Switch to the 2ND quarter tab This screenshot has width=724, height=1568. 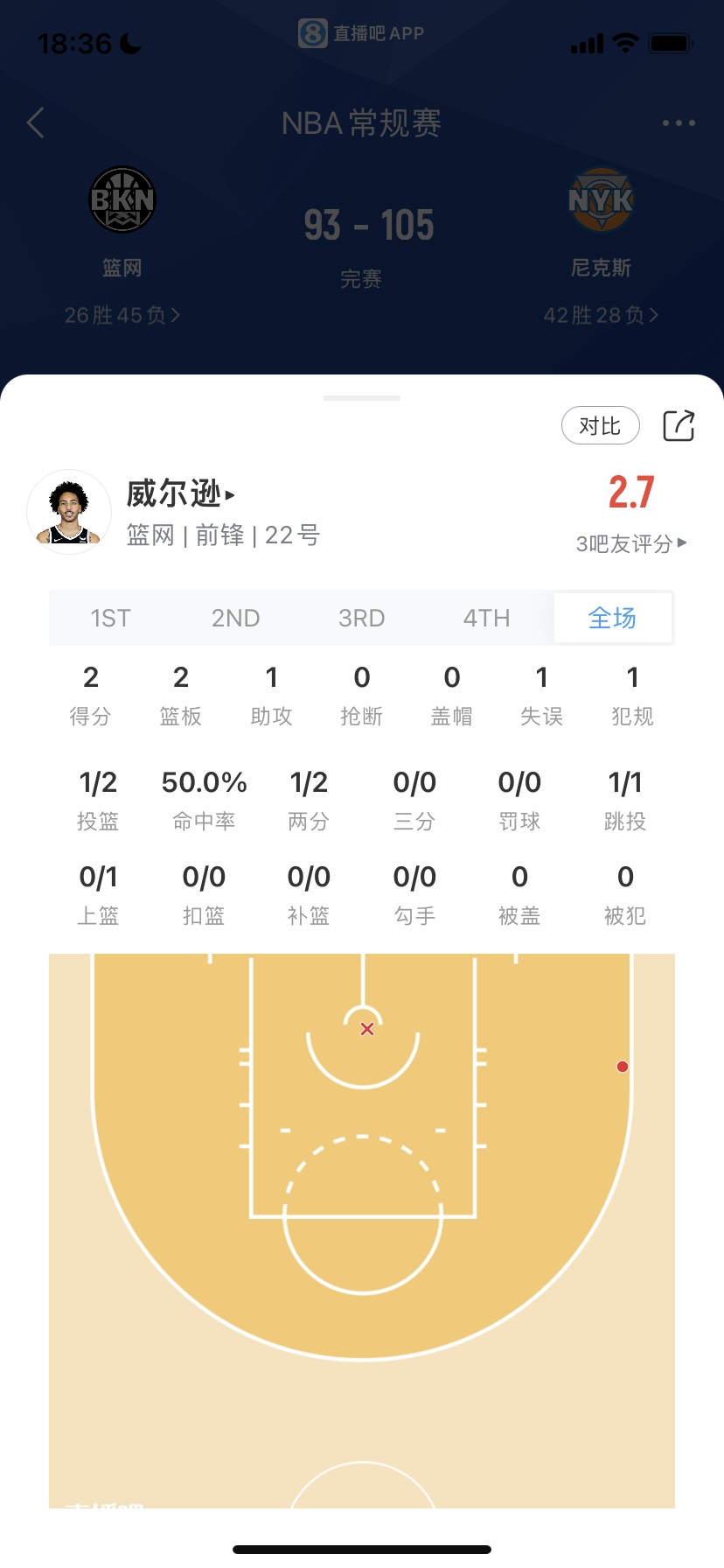click(235, 619)
